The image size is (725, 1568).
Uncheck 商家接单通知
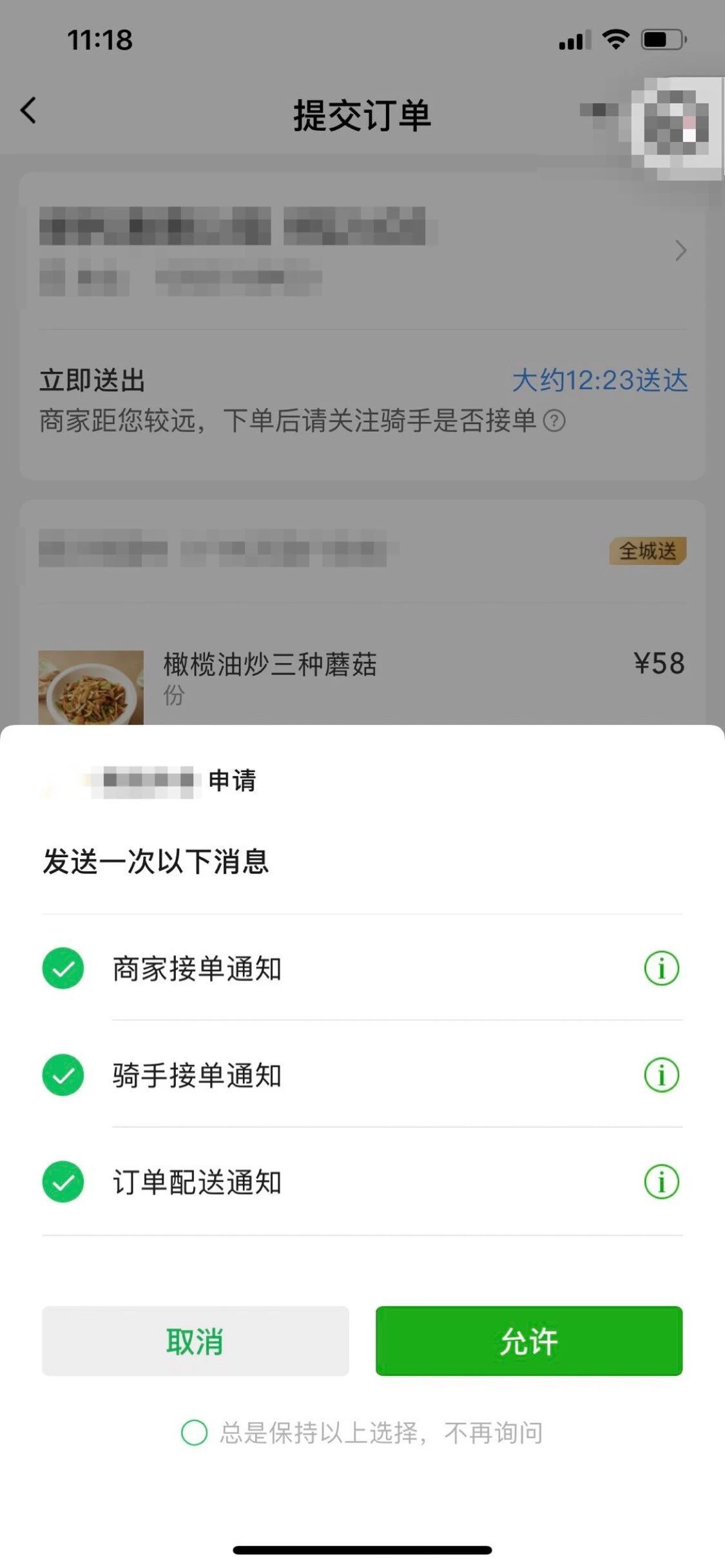click(x=63, y=968)
